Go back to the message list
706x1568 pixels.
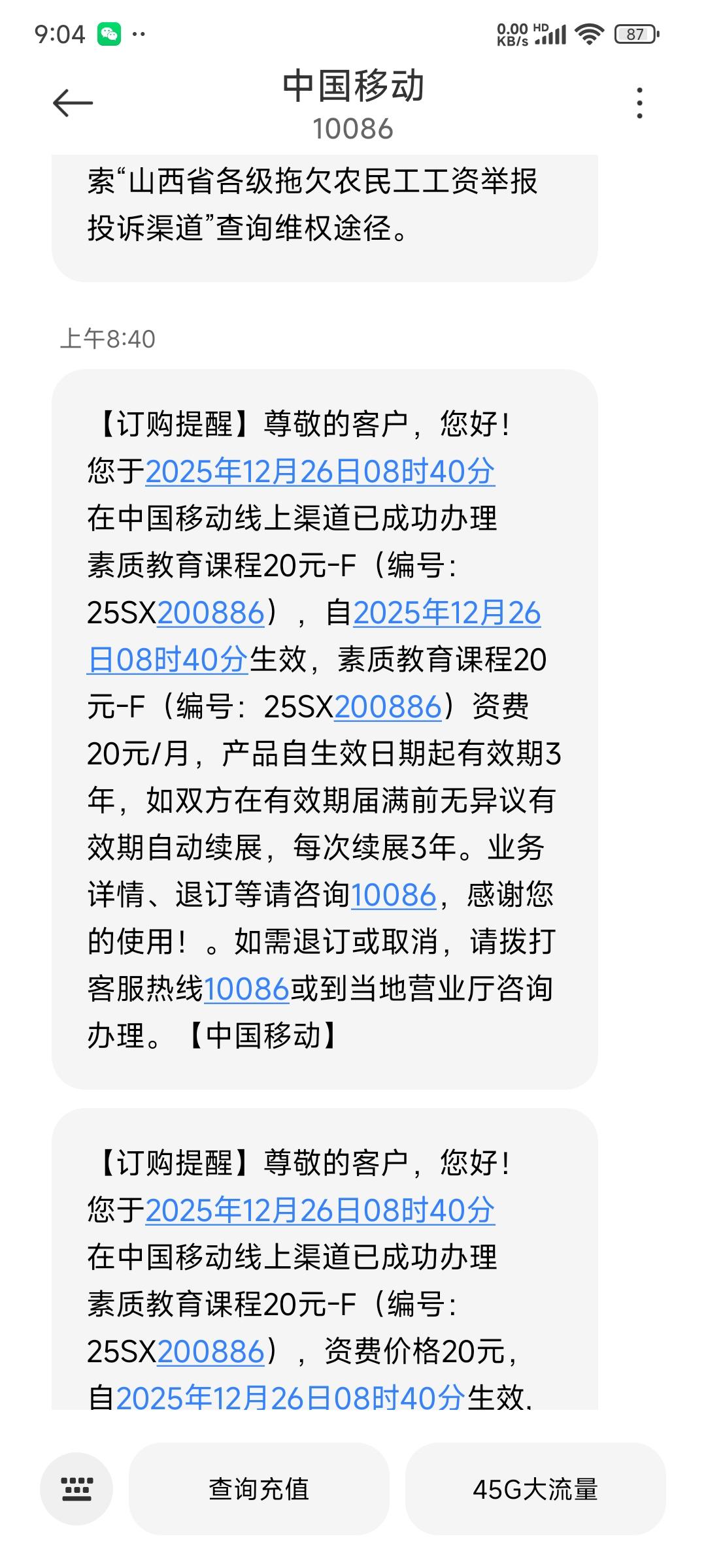[73, 103]
